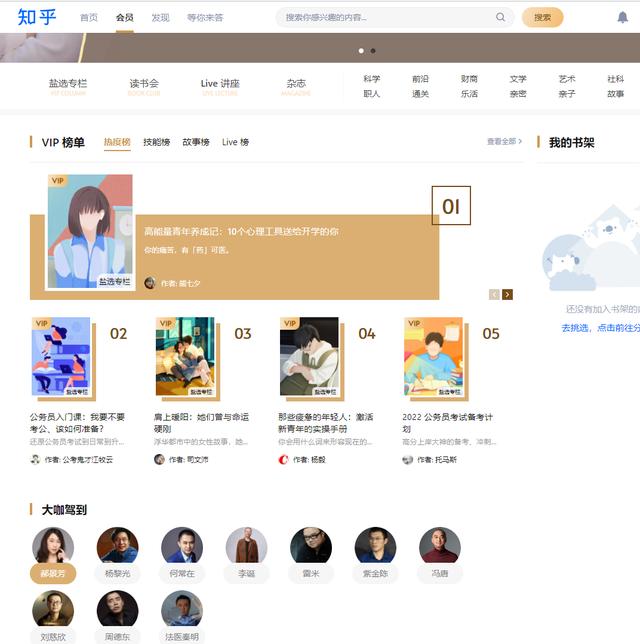640x644 pixels.
Task: Open 盐选专栏 section
Action: (x=68, y=85)
